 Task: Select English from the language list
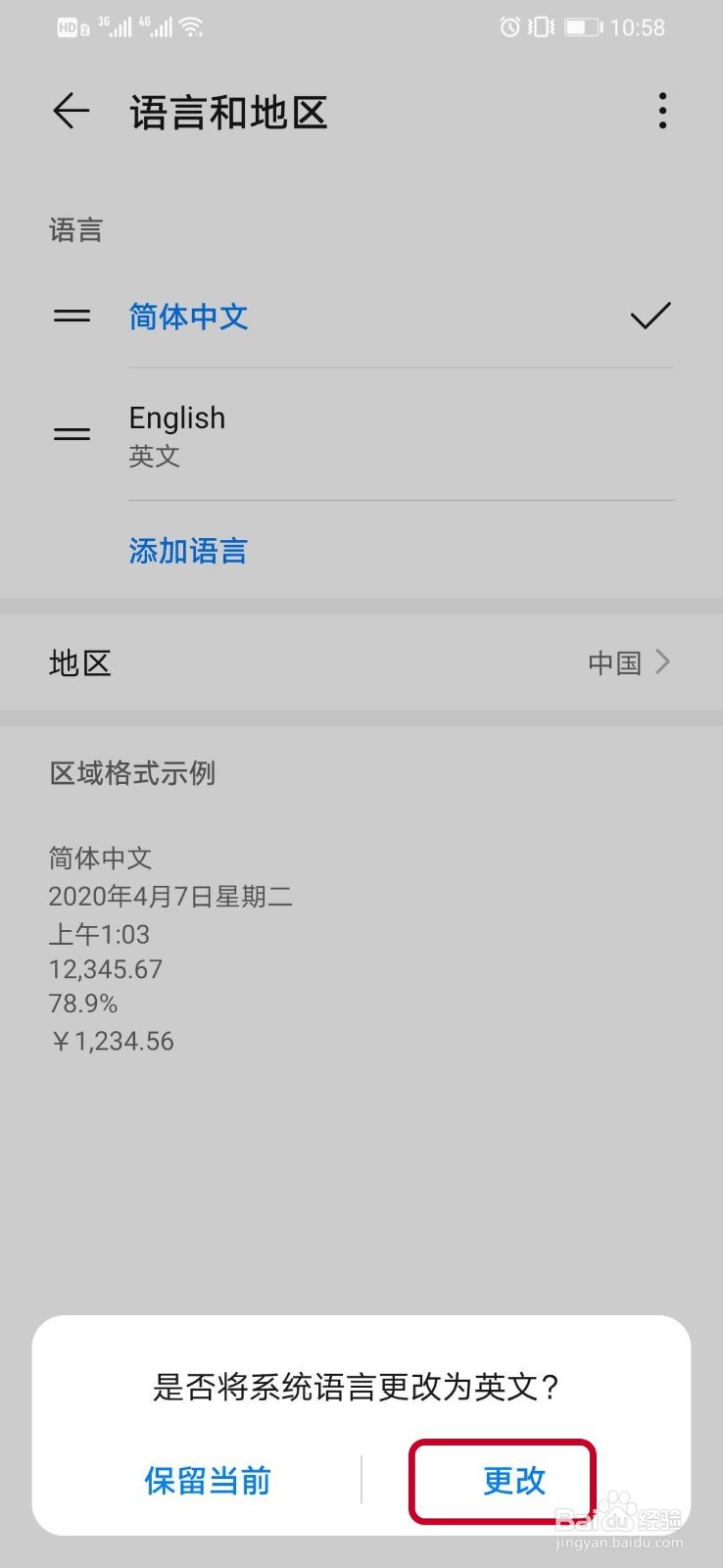[x=176, y=418]
